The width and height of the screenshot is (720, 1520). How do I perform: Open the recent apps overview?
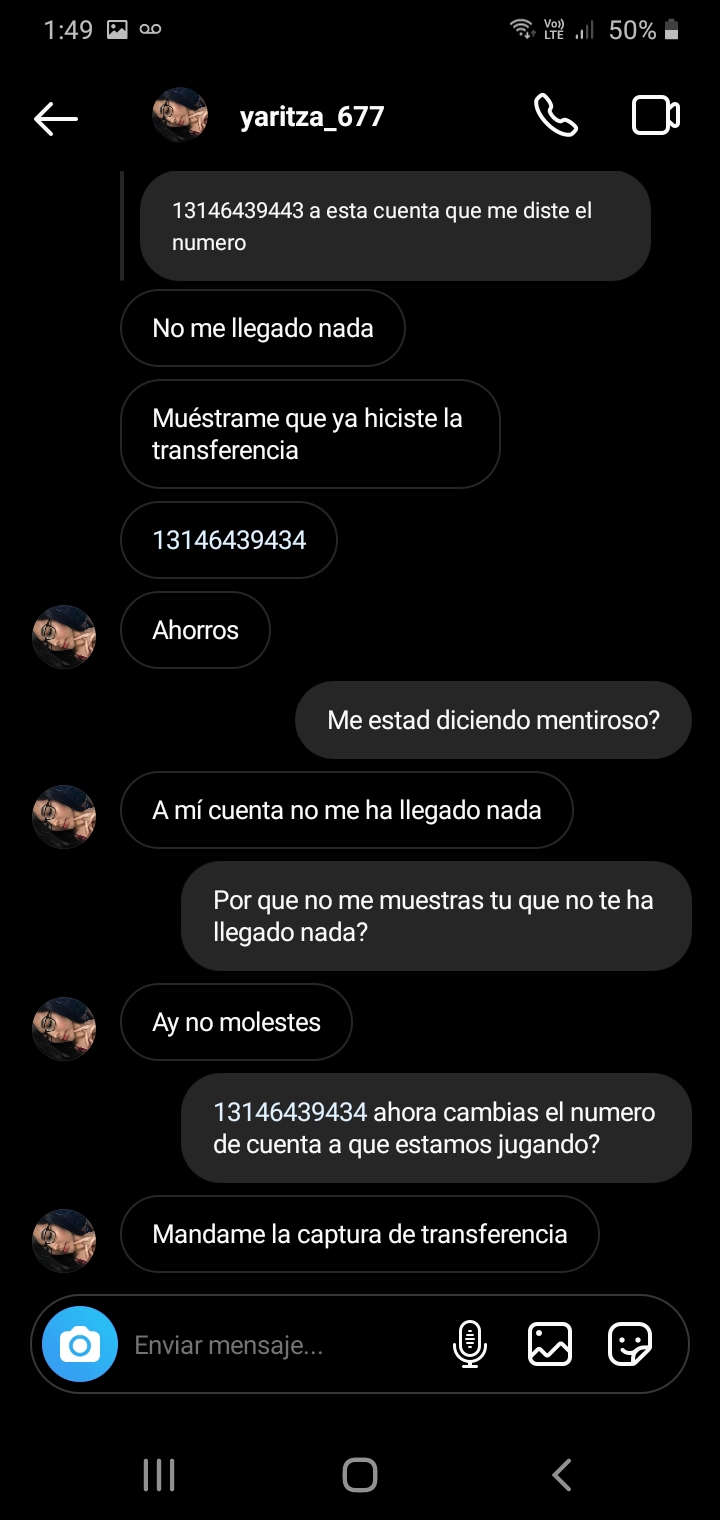[159, 1475]
